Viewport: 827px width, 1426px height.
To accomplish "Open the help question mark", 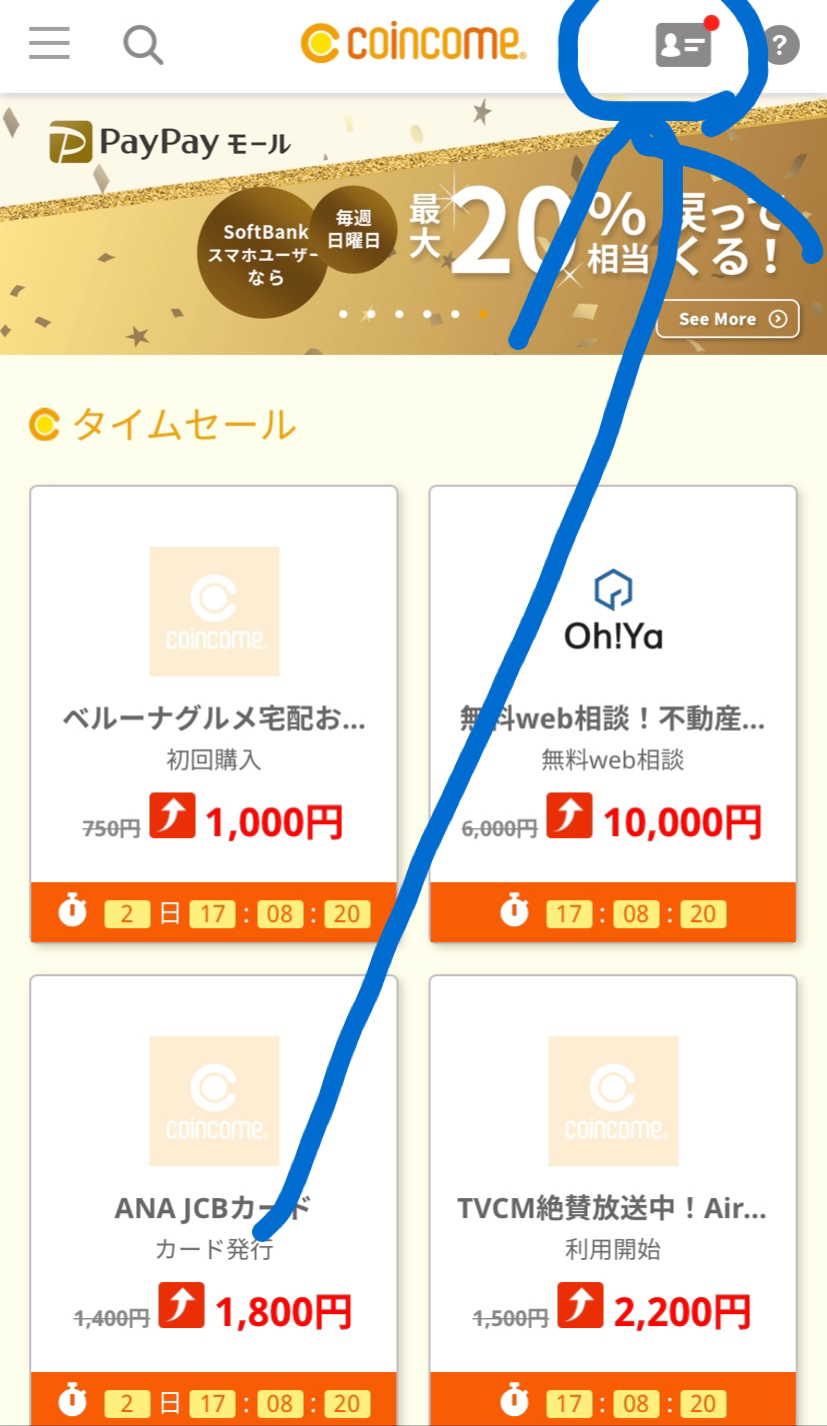I will tap(781, 45).
